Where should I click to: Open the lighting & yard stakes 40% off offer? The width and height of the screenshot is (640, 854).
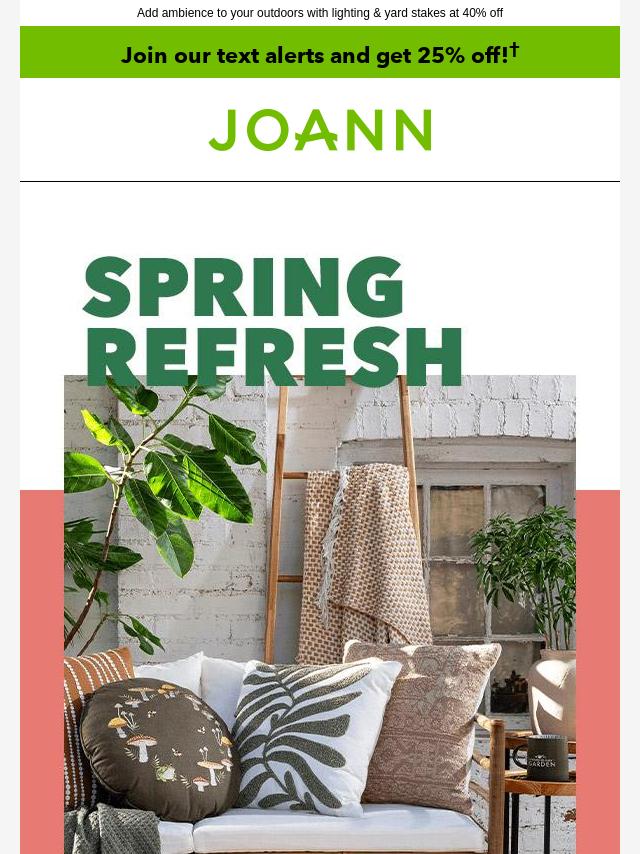coord(320,13)
